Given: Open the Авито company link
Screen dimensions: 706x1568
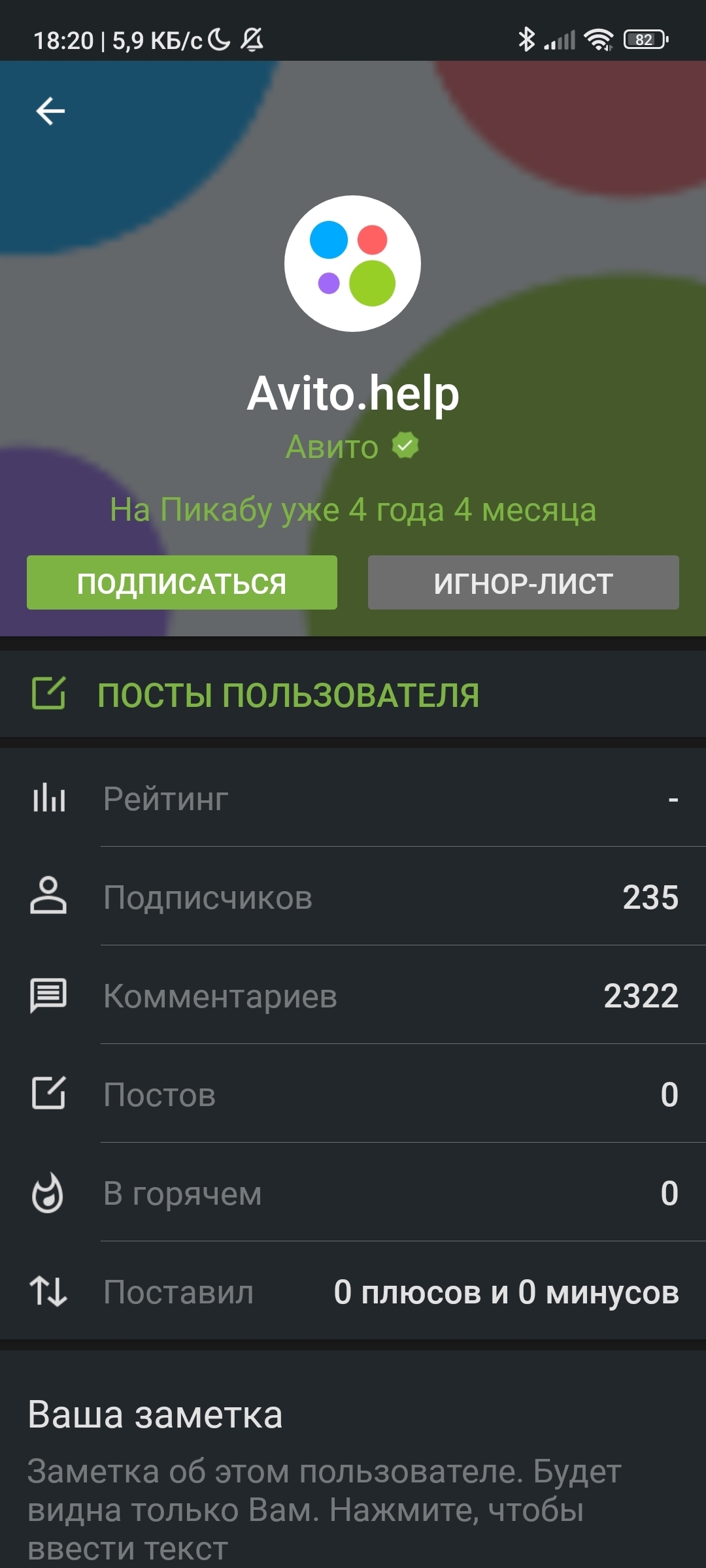Looking at the screenshot, I should [x=333, y=448].
